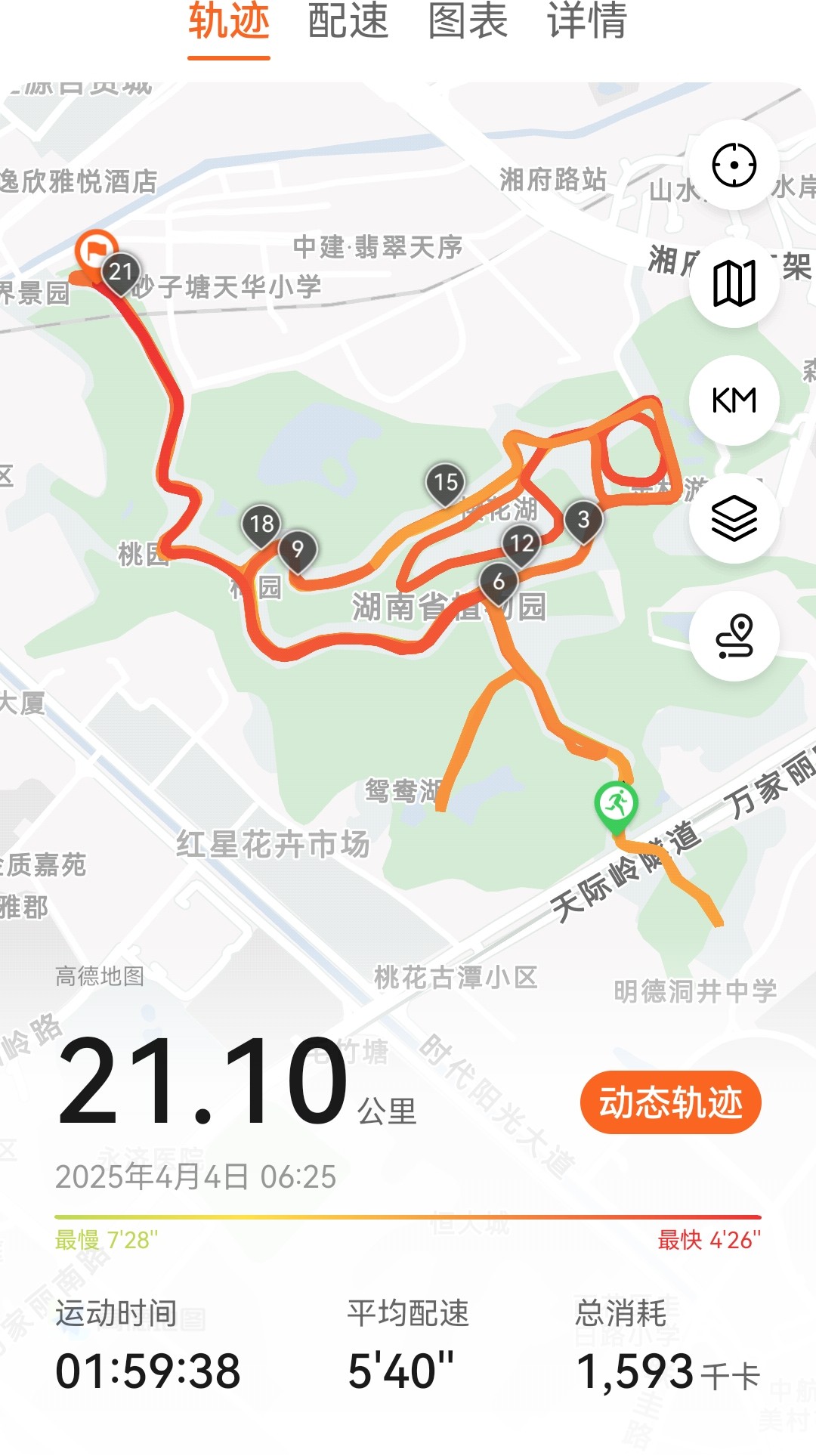Open the 图表 tab
816x1456 pixels.
(468, 21)
